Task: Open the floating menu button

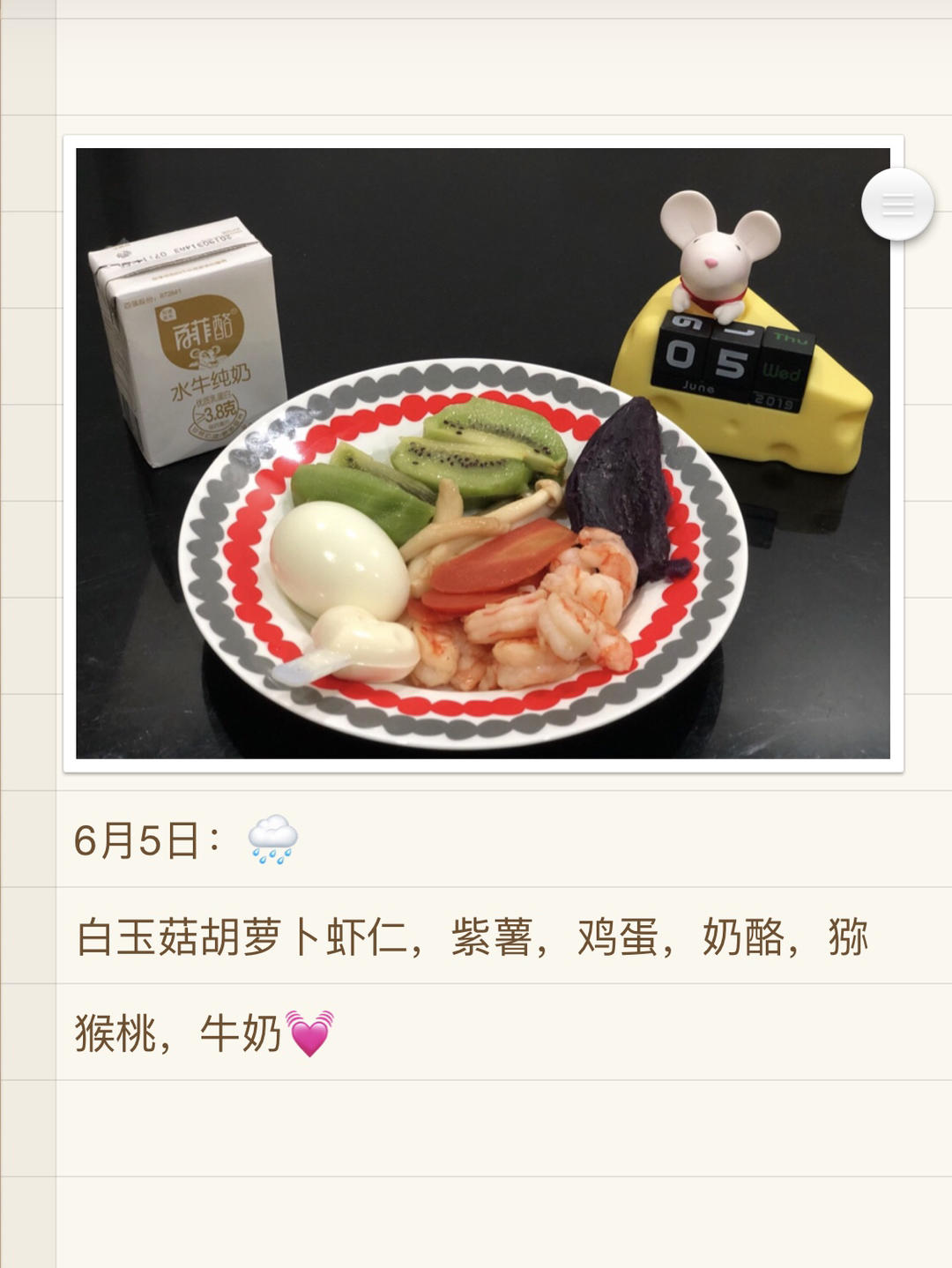Action: (x=897, y=205)
